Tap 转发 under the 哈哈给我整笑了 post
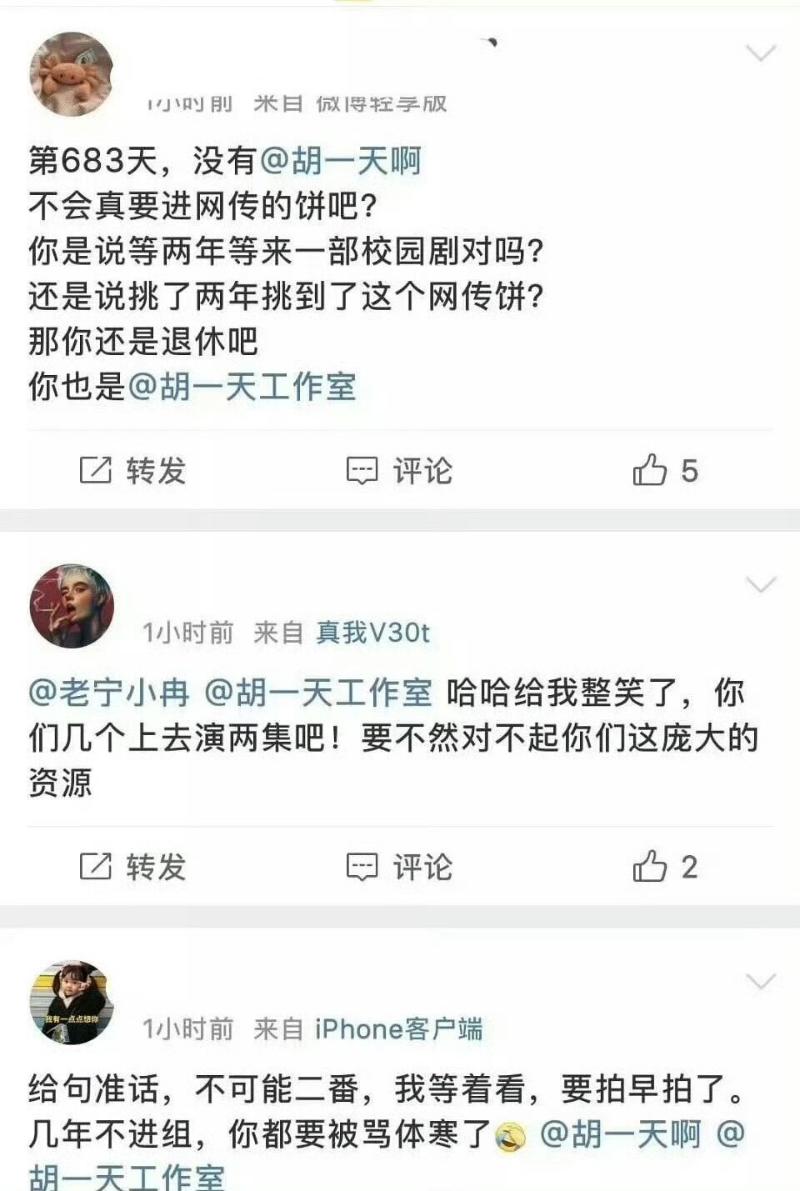 point(133,866)
